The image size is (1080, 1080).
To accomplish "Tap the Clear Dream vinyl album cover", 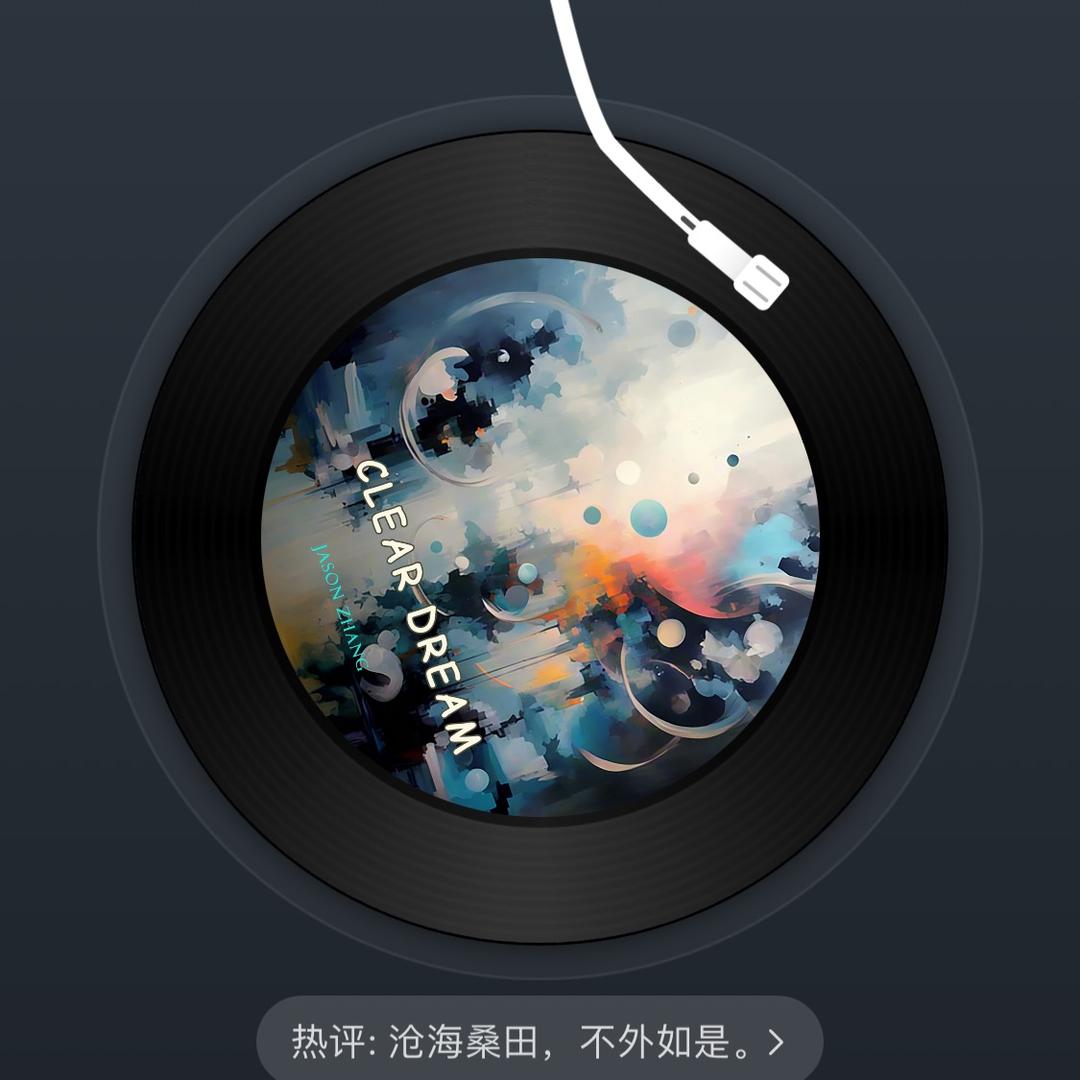I will (x=540, y=537).
